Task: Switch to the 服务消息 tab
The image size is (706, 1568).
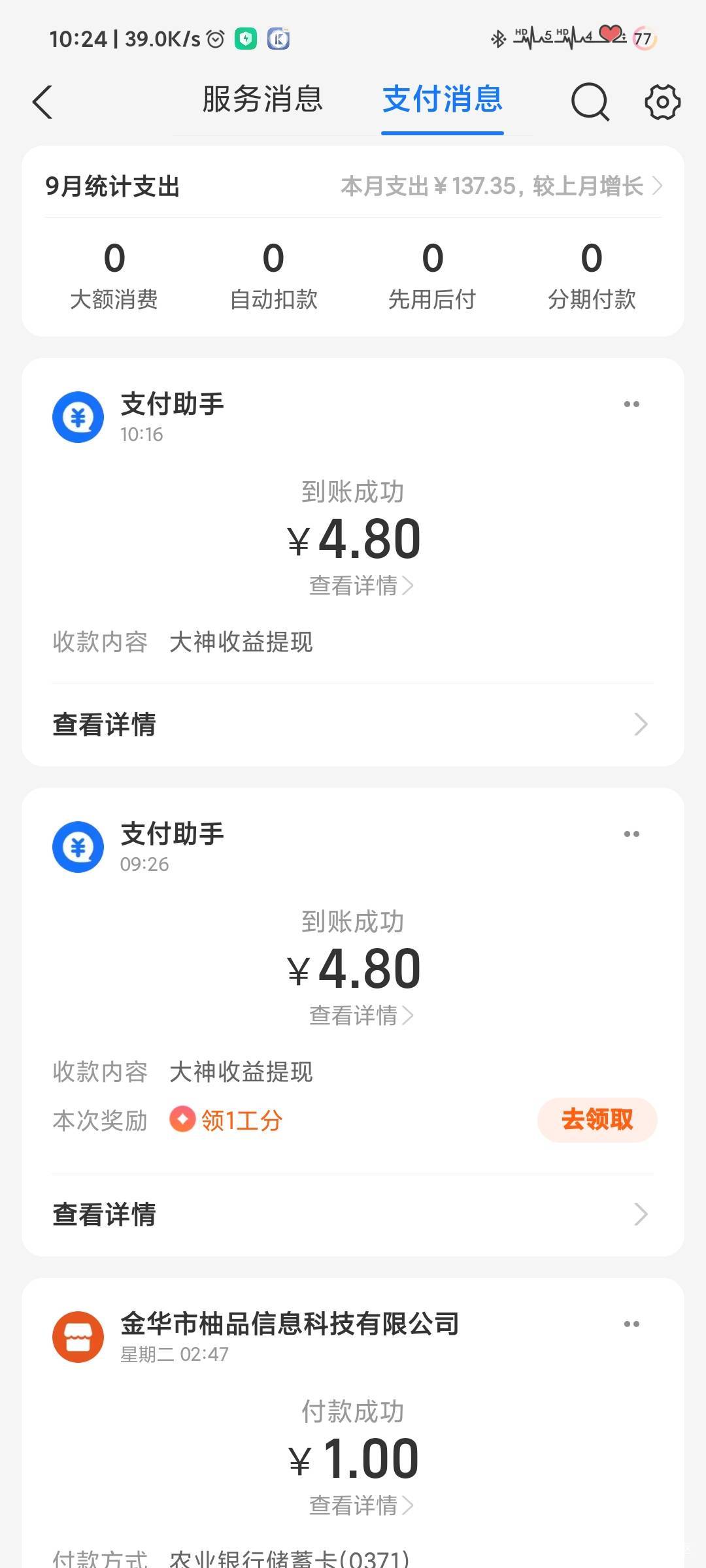Action: pos(263,100)
